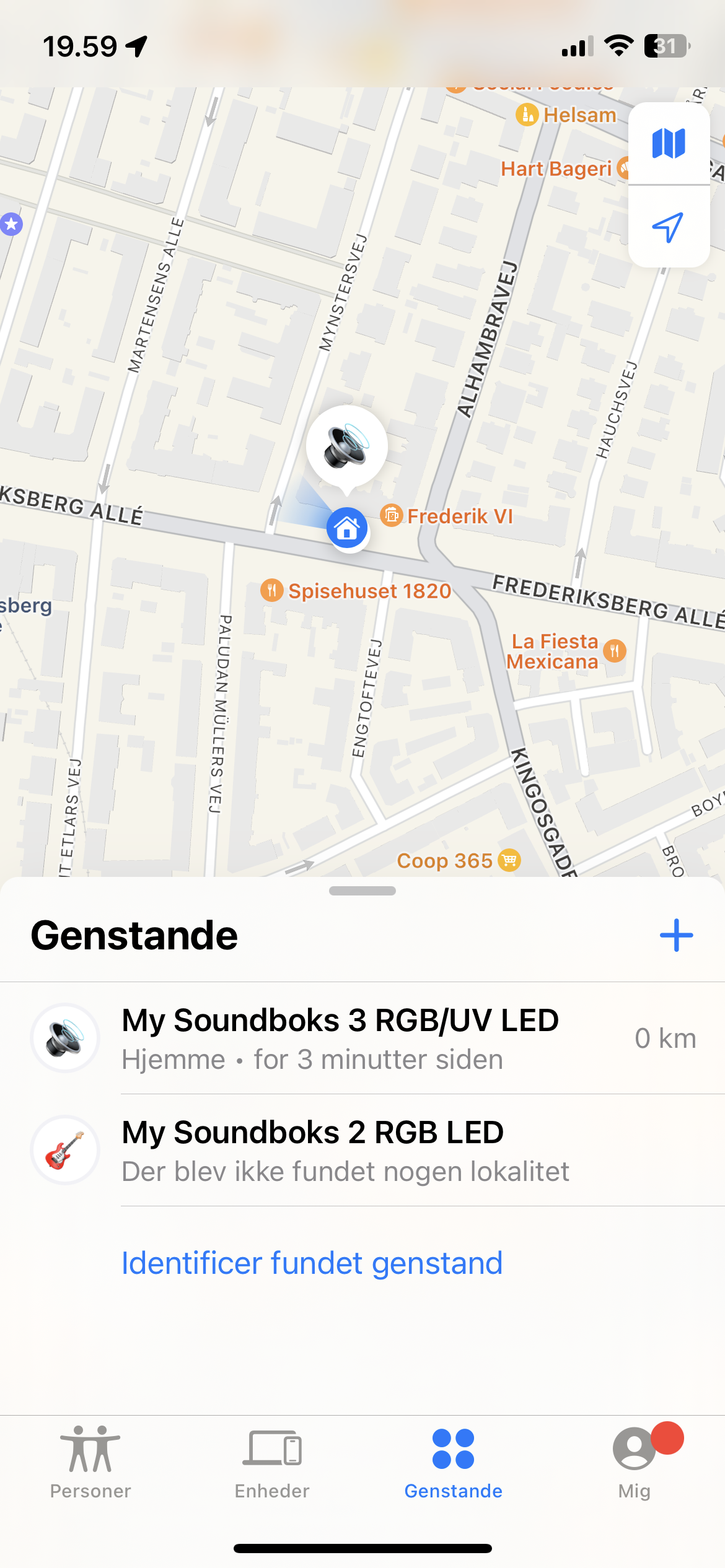Open Coop 365 on the map
This screenshot has height=1568, width=725.
459,860
